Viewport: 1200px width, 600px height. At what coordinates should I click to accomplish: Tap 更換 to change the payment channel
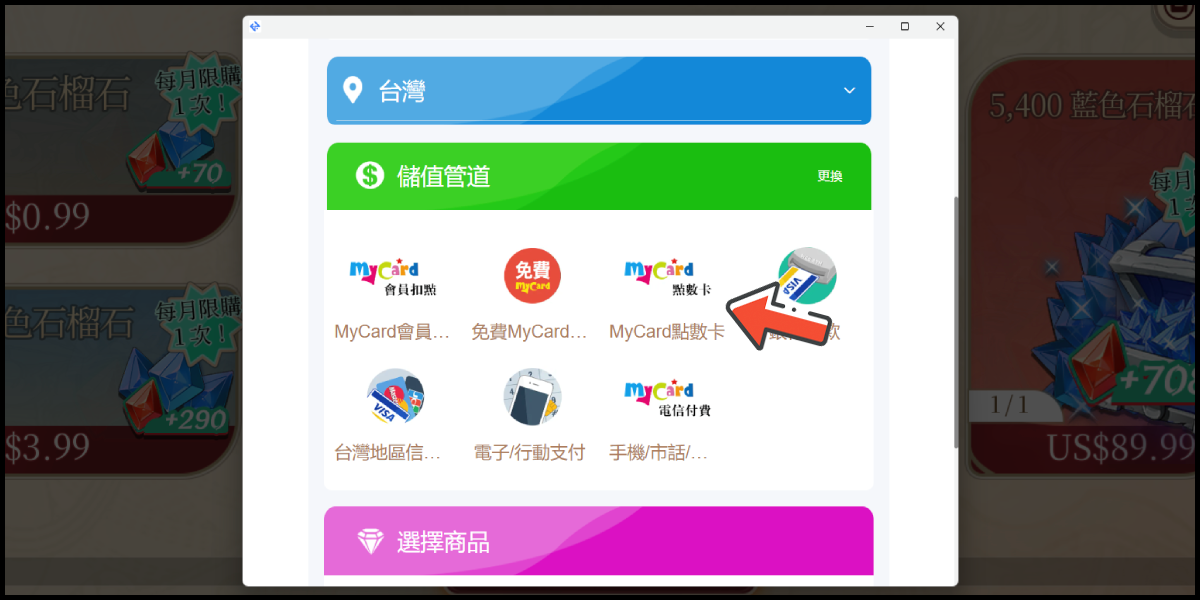tap(829, 176)
